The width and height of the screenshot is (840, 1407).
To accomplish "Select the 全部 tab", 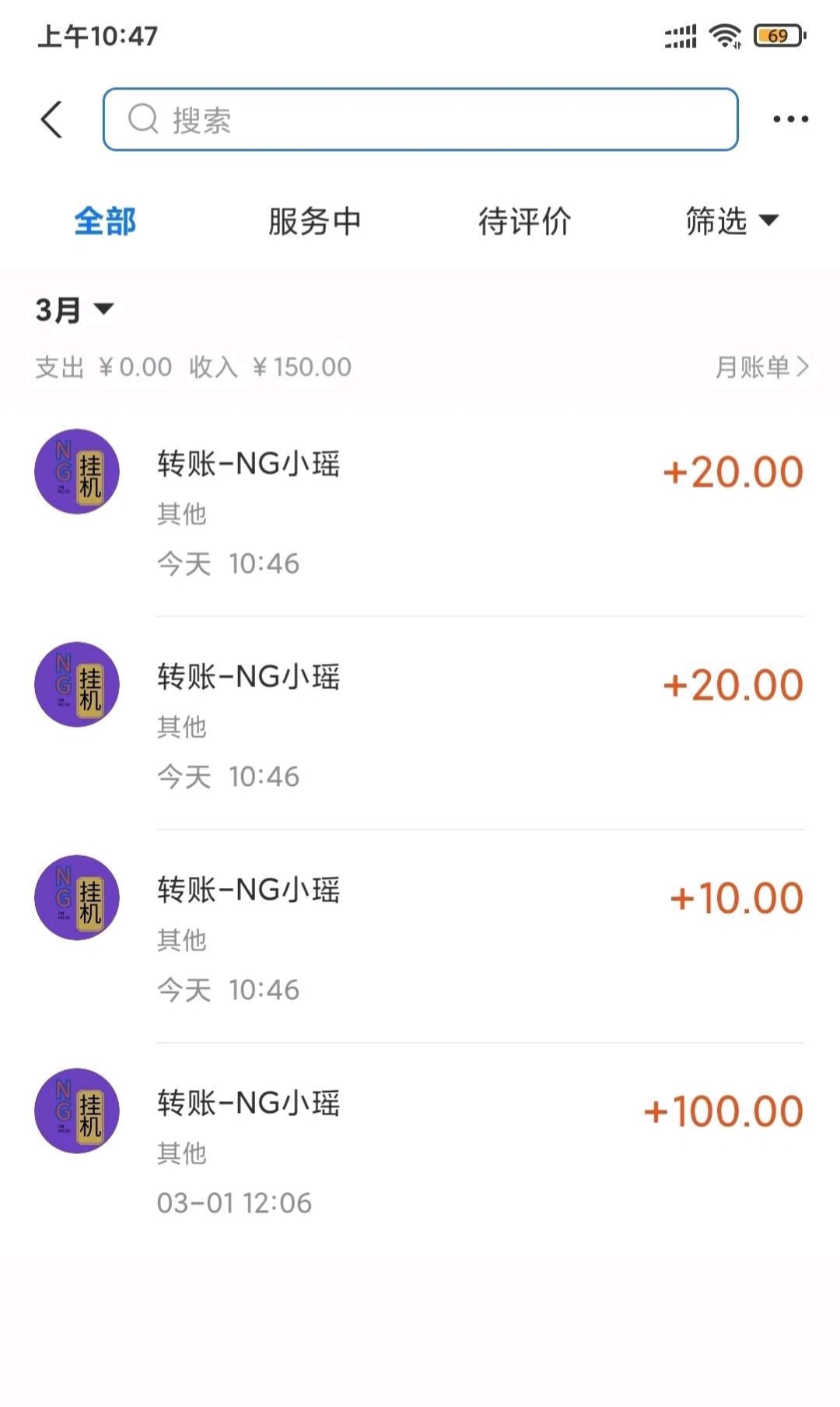I will [105, 221].
